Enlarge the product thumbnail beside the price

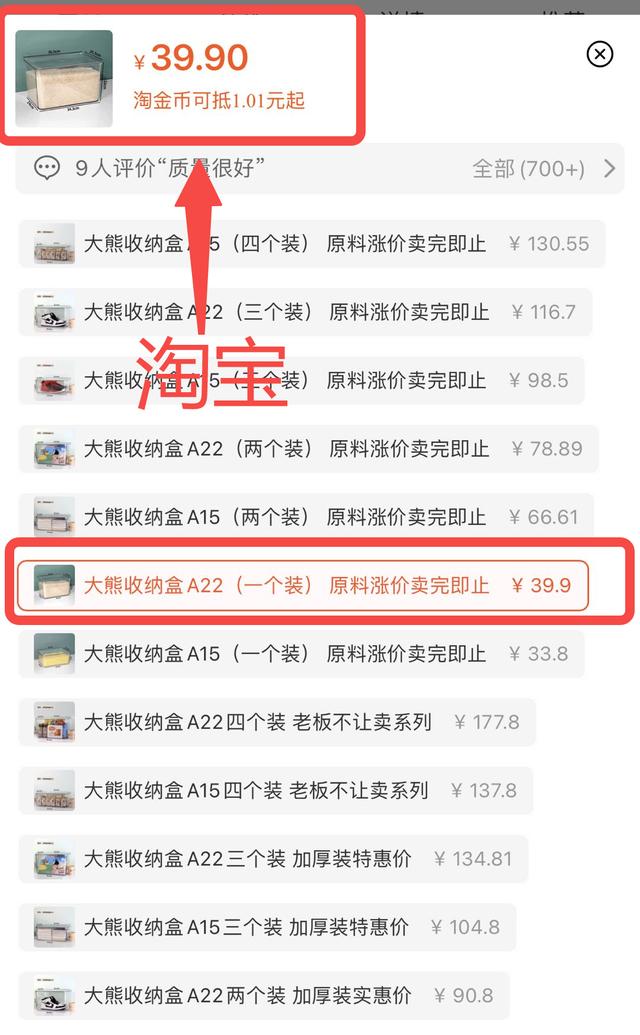64,79
